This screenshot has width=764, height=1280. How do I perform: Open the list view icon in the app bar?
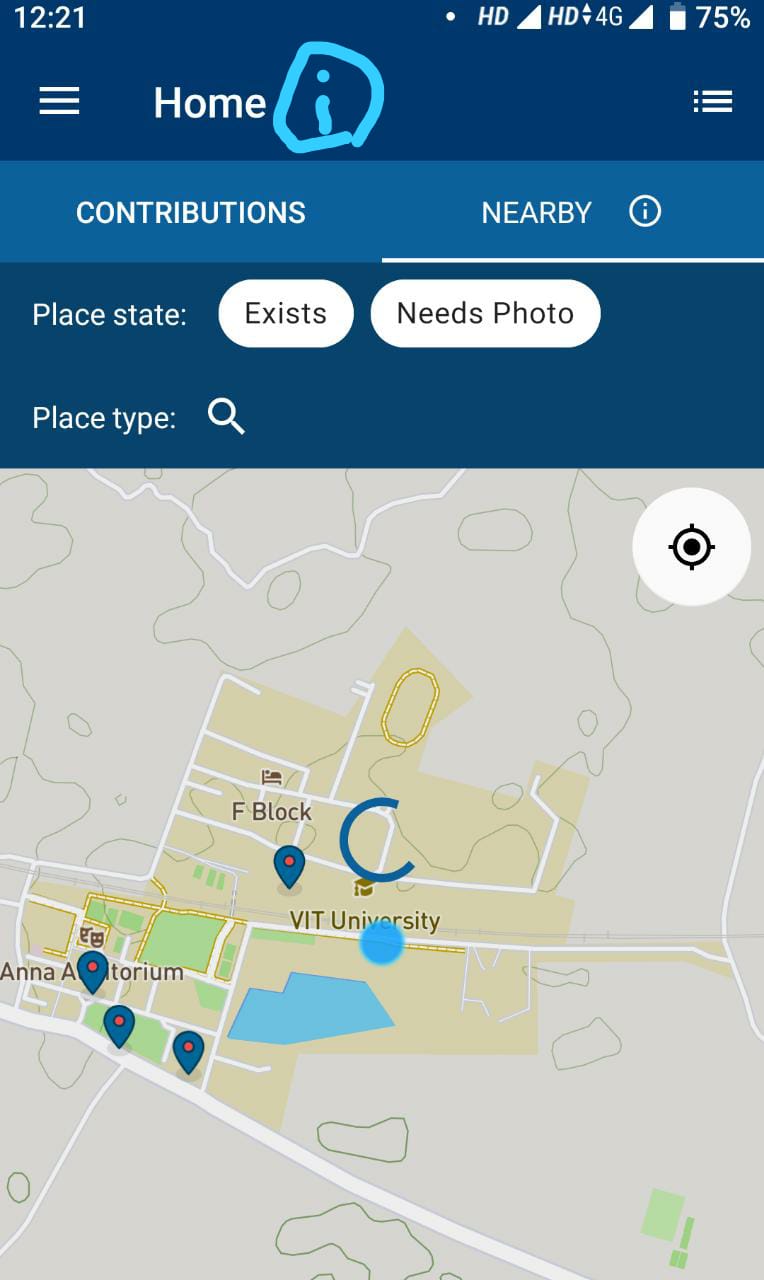[712, 101]
